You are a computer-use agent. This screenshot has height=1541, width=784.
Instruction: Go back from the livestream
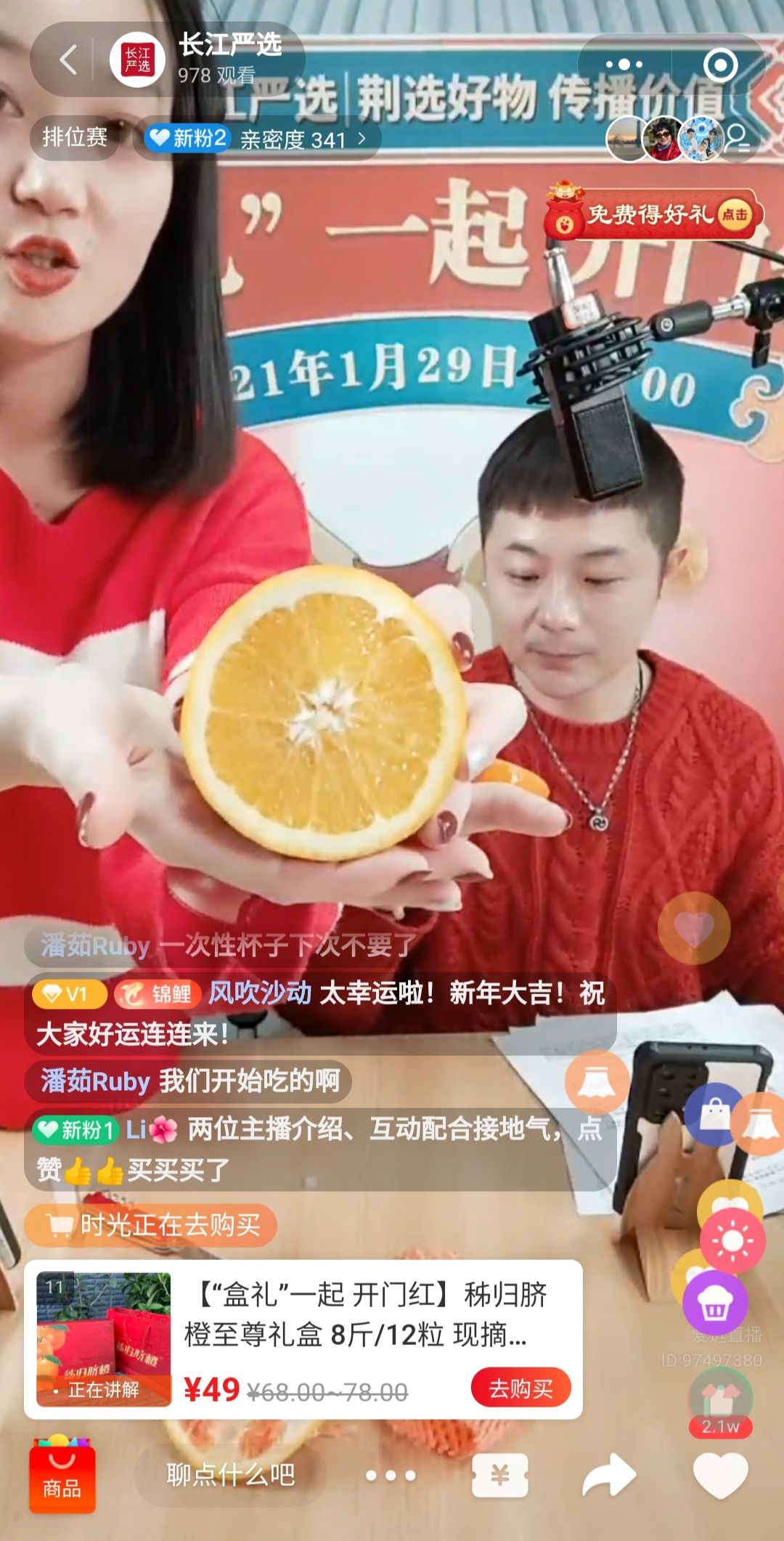(68, 60)
